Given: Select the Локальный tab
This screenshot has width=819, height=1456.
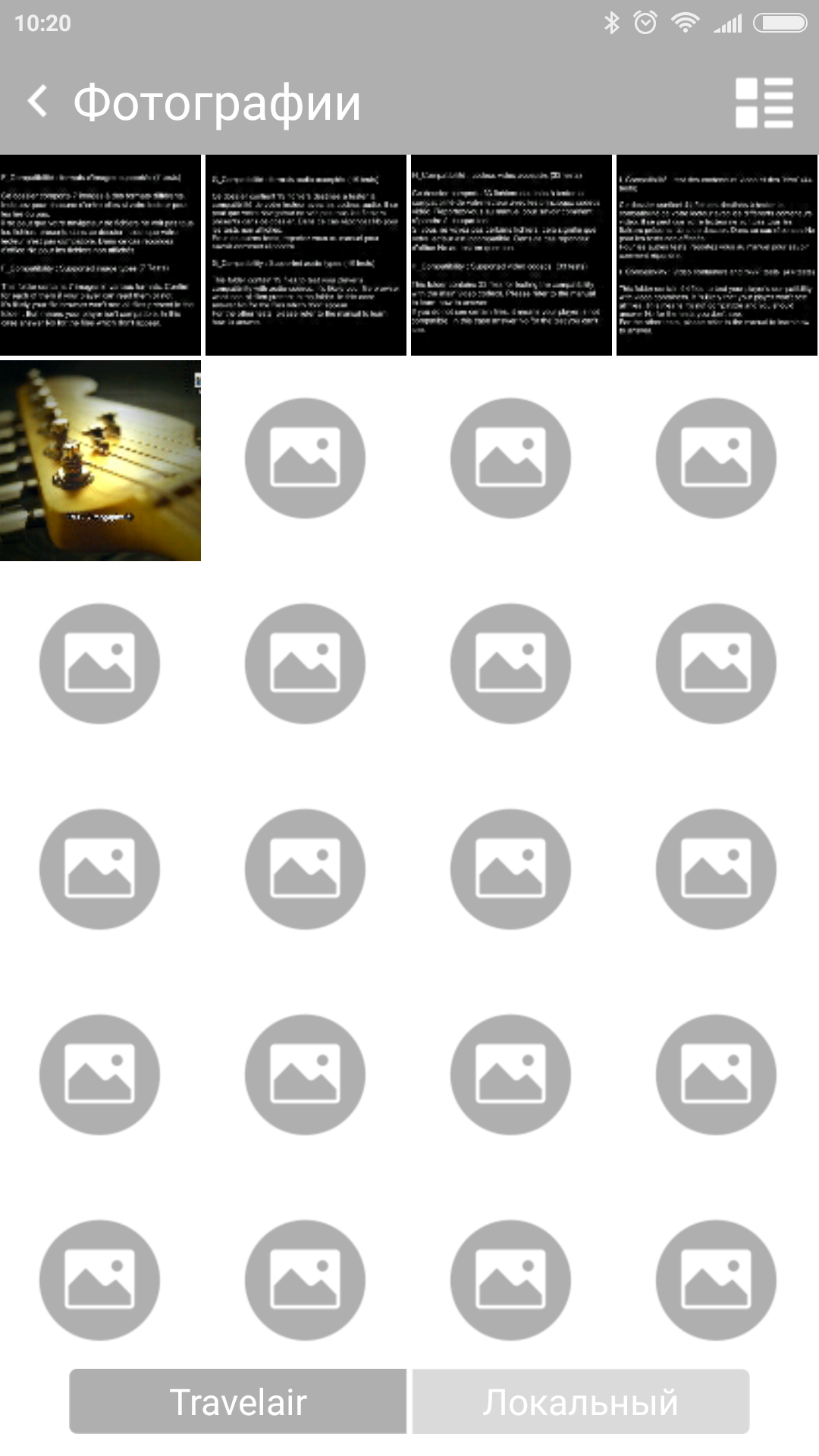Looking at the screenshot, I should click(581, 1401).
